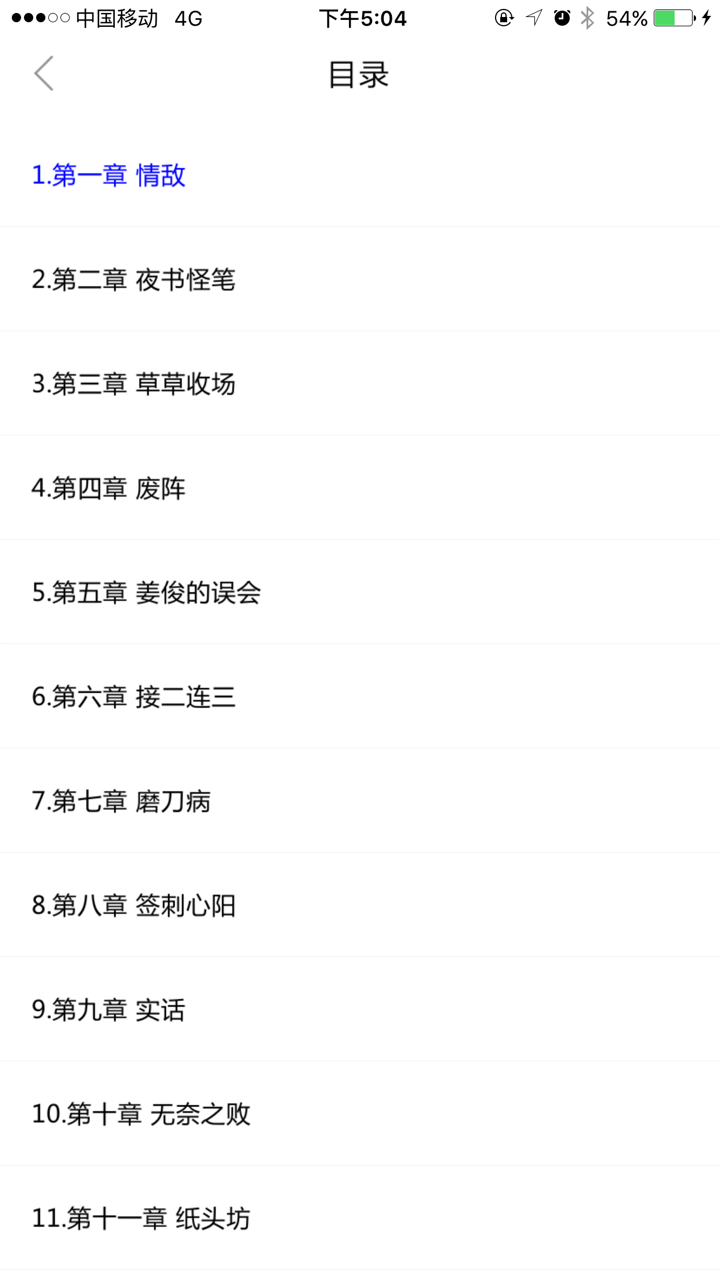This screenshot has height=1280, width=720.
Task: Click the back chevron arrow
Action: pos(43,73)
